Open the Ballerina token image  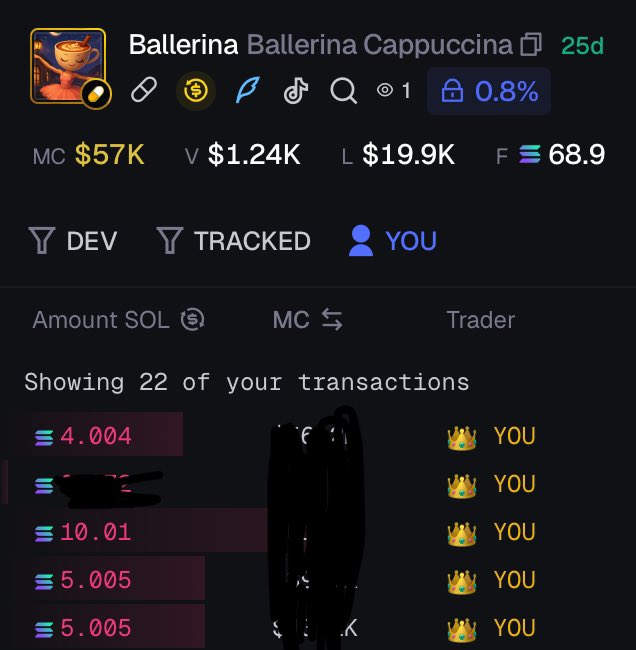(x=68, y=66)
